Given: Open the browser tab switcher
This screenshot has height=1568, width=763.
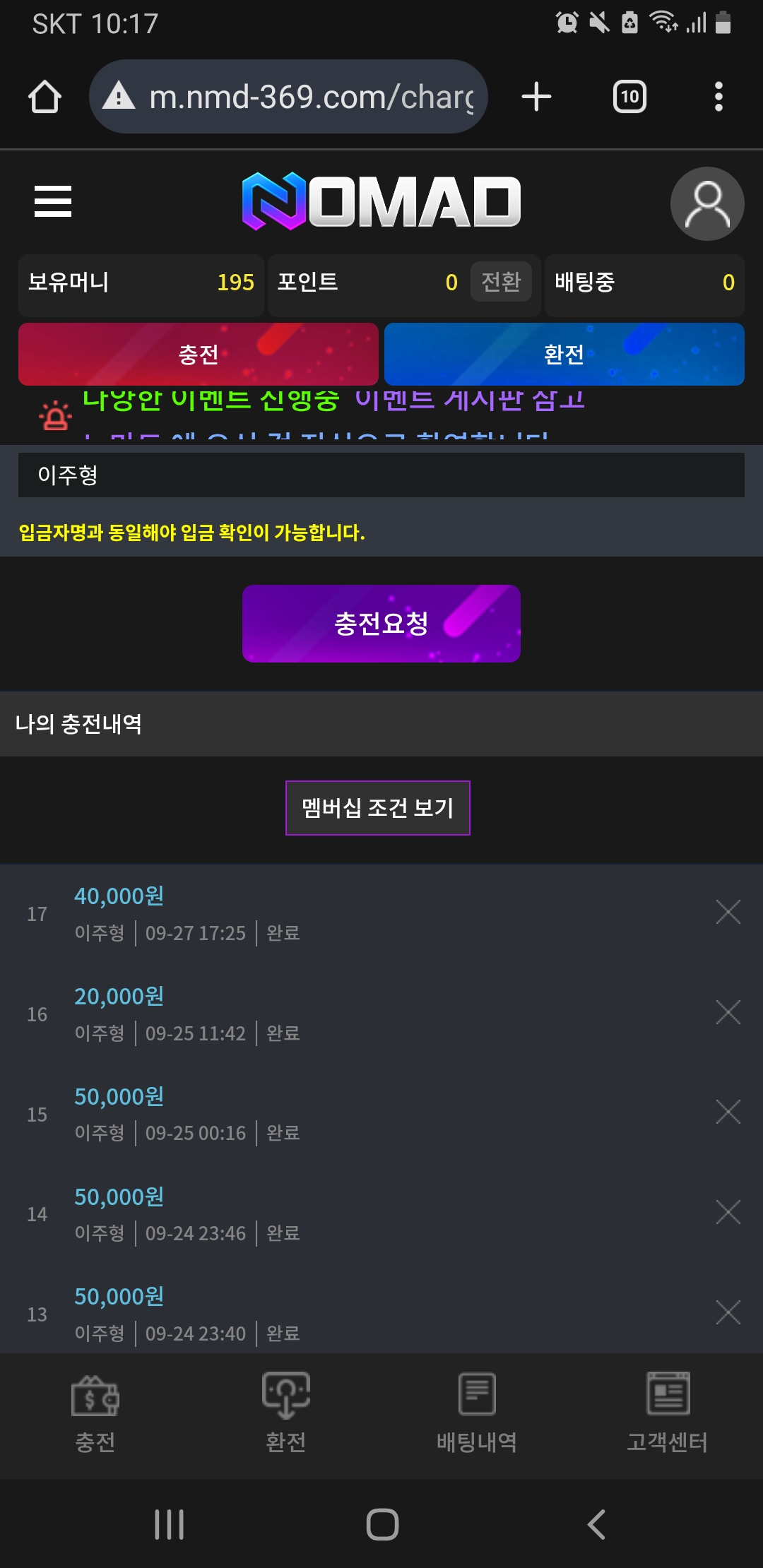Looking at the screenshot, I should [x=629, y=97].
